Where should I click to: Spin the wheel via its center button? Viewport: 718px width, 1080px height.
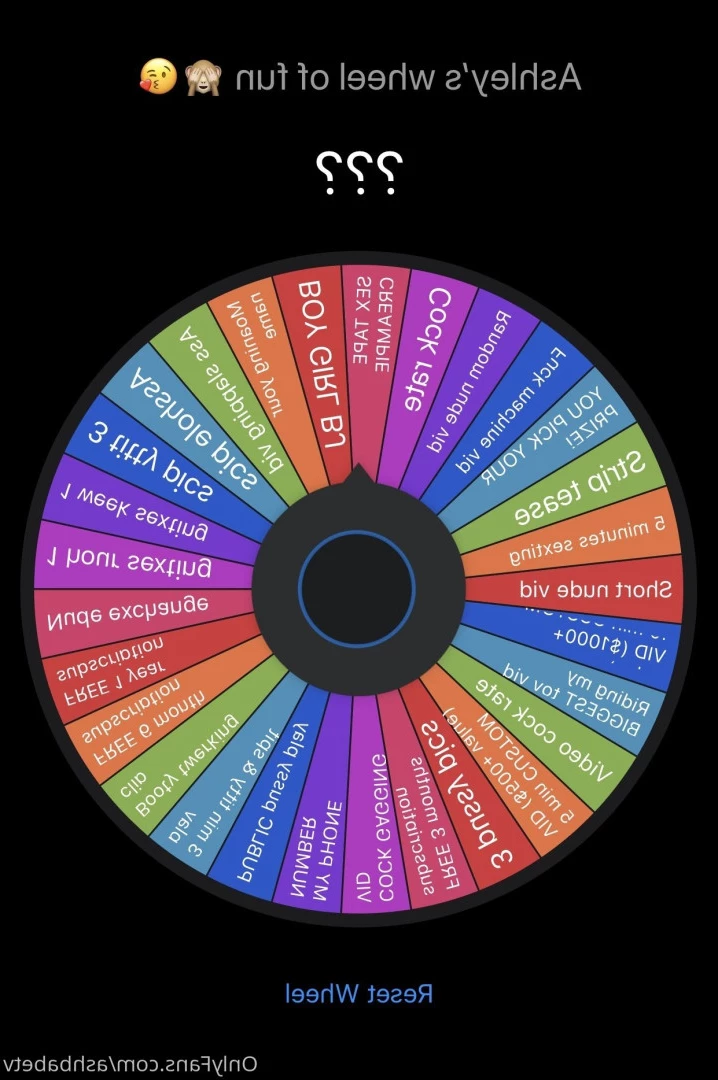click(x=357, y=588)
